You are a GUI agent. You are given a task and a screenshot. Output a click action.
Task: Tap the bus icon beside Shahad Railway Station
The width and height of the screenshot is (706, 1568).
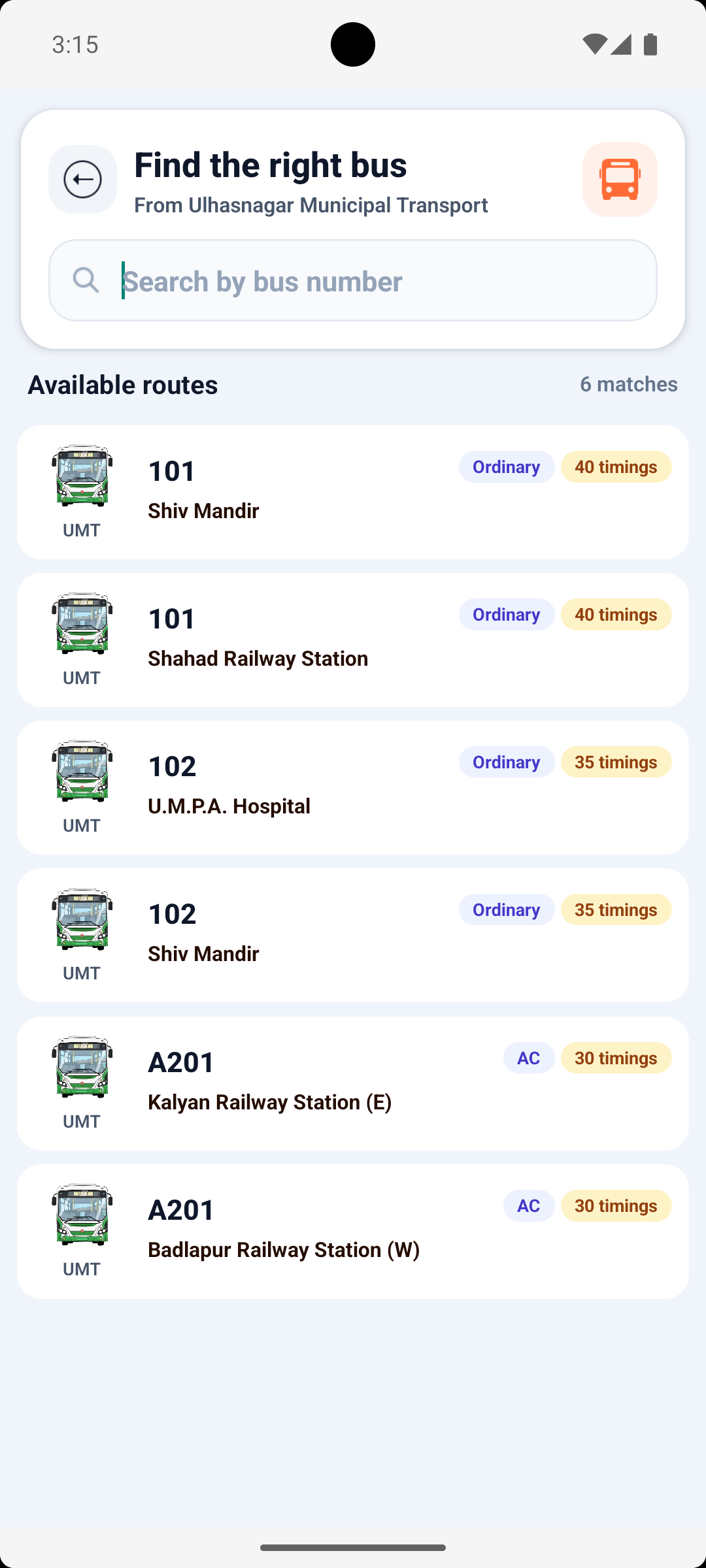pyautogui.click(x=81, y=625)
